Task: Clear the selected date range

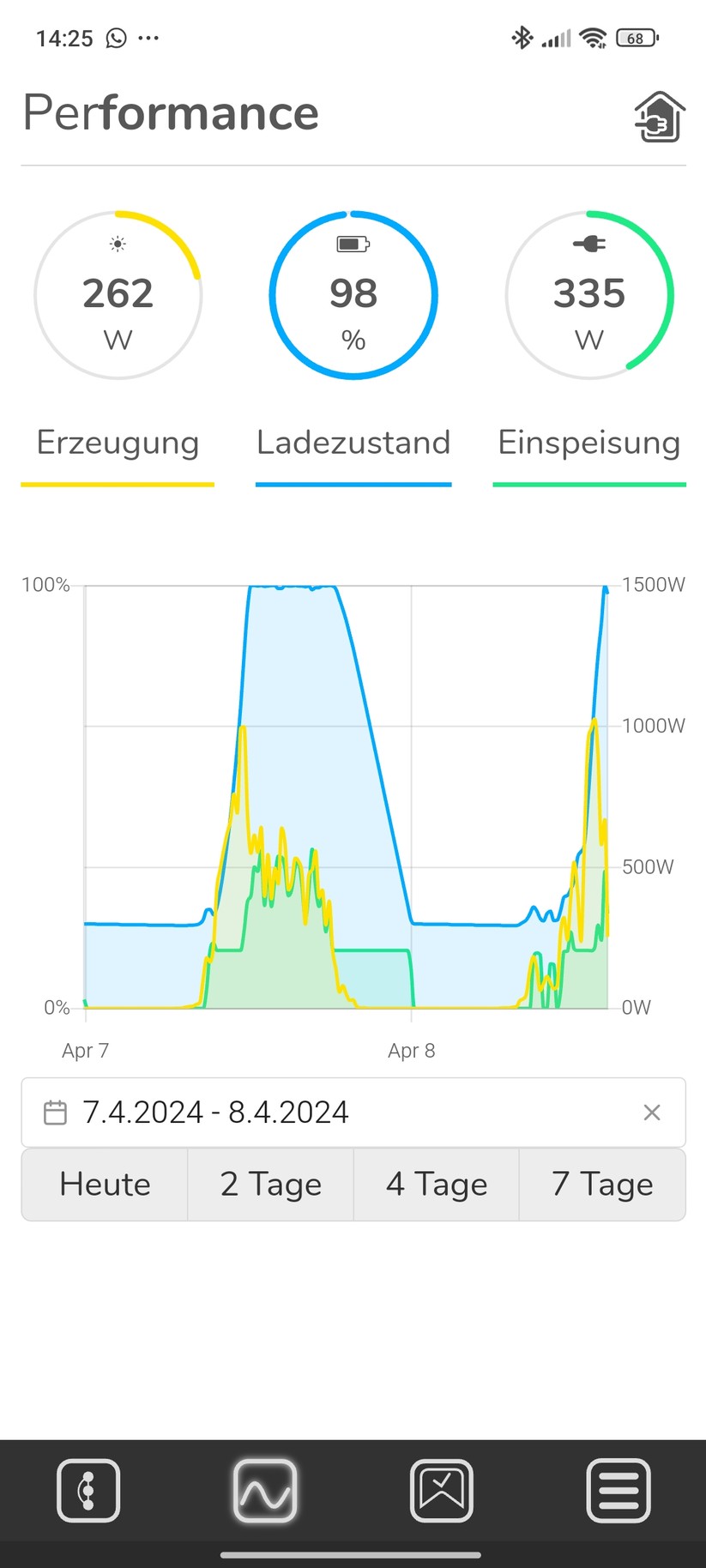Action: click(x=652, y=1113)
